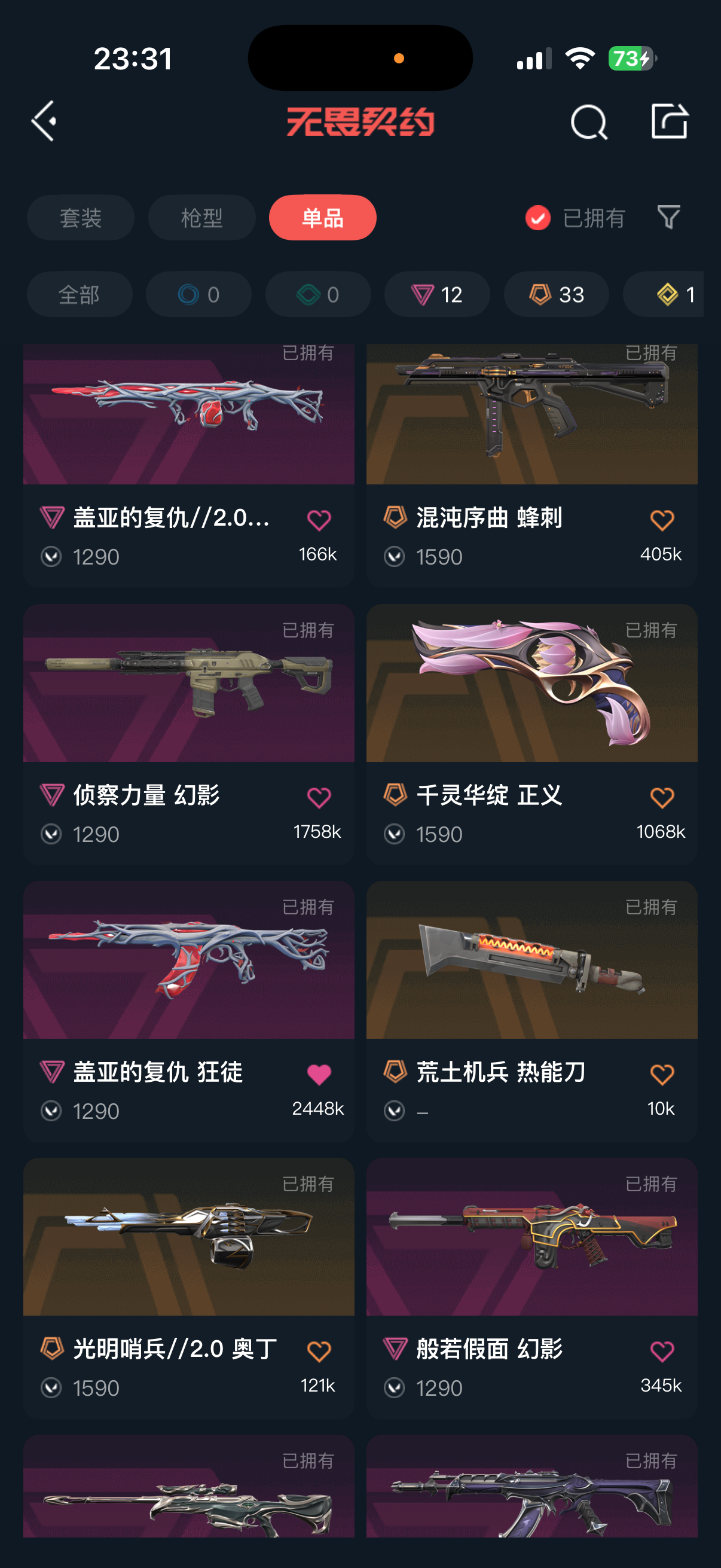Open the 混沌序曲 蜂刺 skin card
Image resolution: width=721 pixels, height=1568 pixels.
[531, 465]
